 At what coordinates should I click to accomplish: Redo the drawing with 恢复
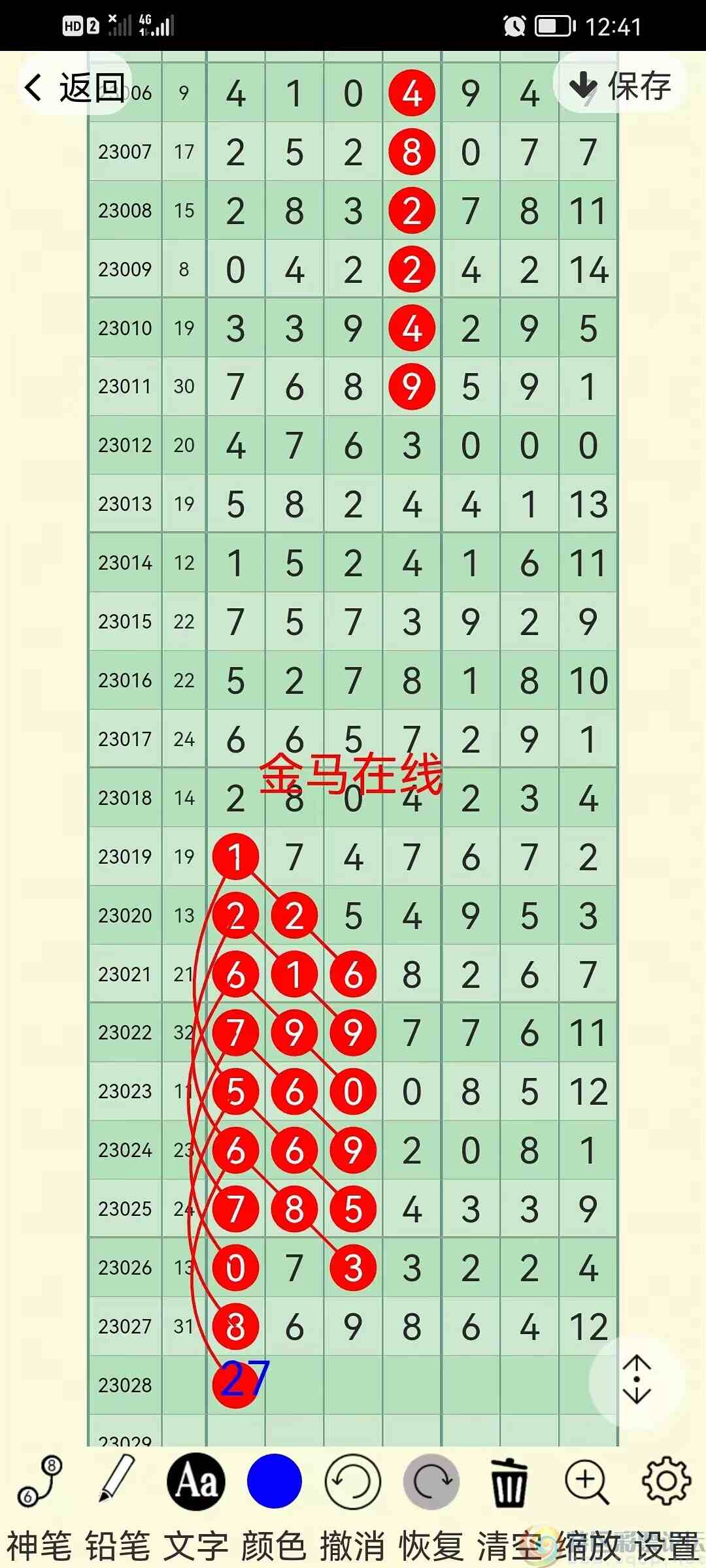point(431,1483)
